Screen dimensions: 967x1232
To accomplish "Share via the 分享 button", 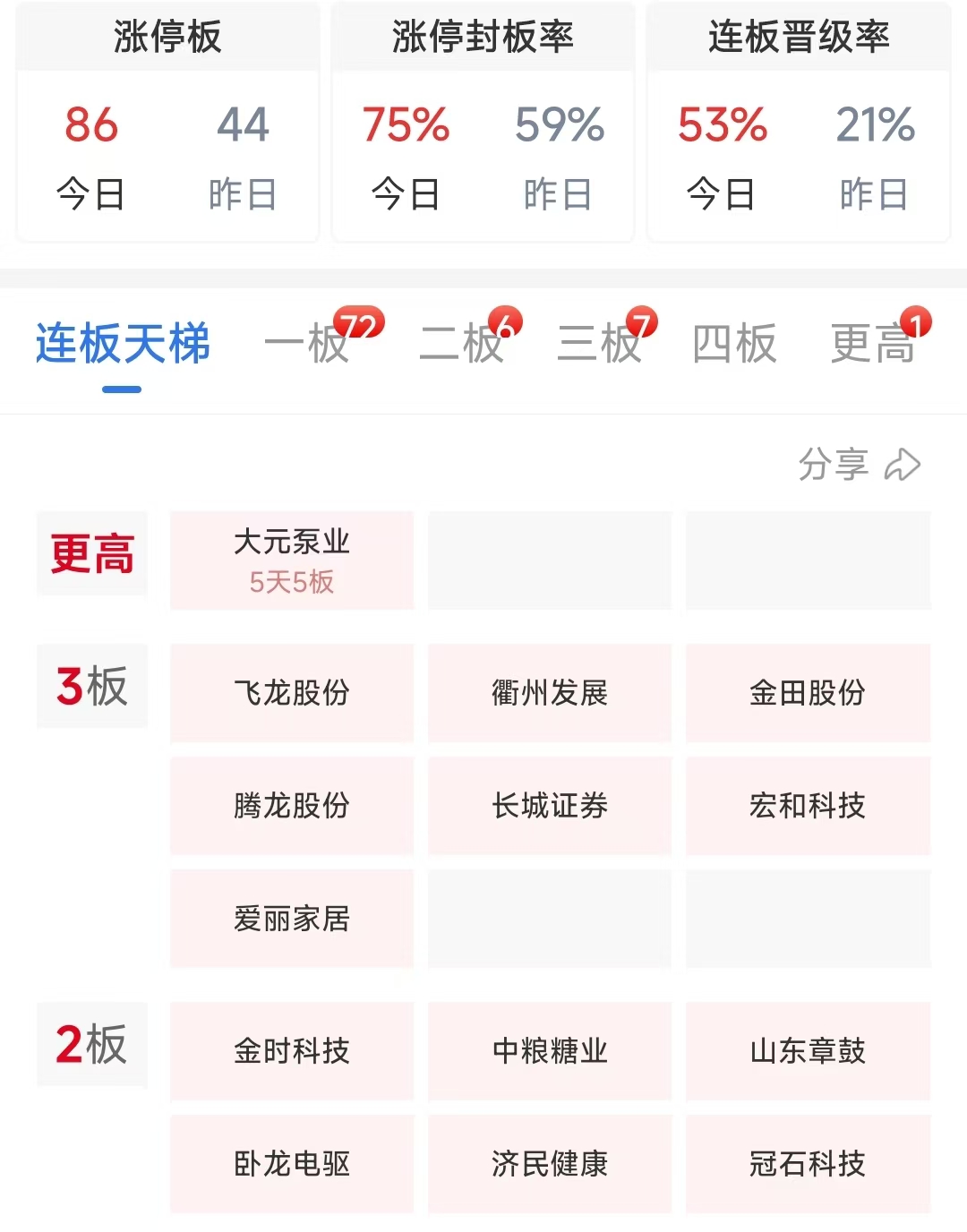I will [859, 464].
